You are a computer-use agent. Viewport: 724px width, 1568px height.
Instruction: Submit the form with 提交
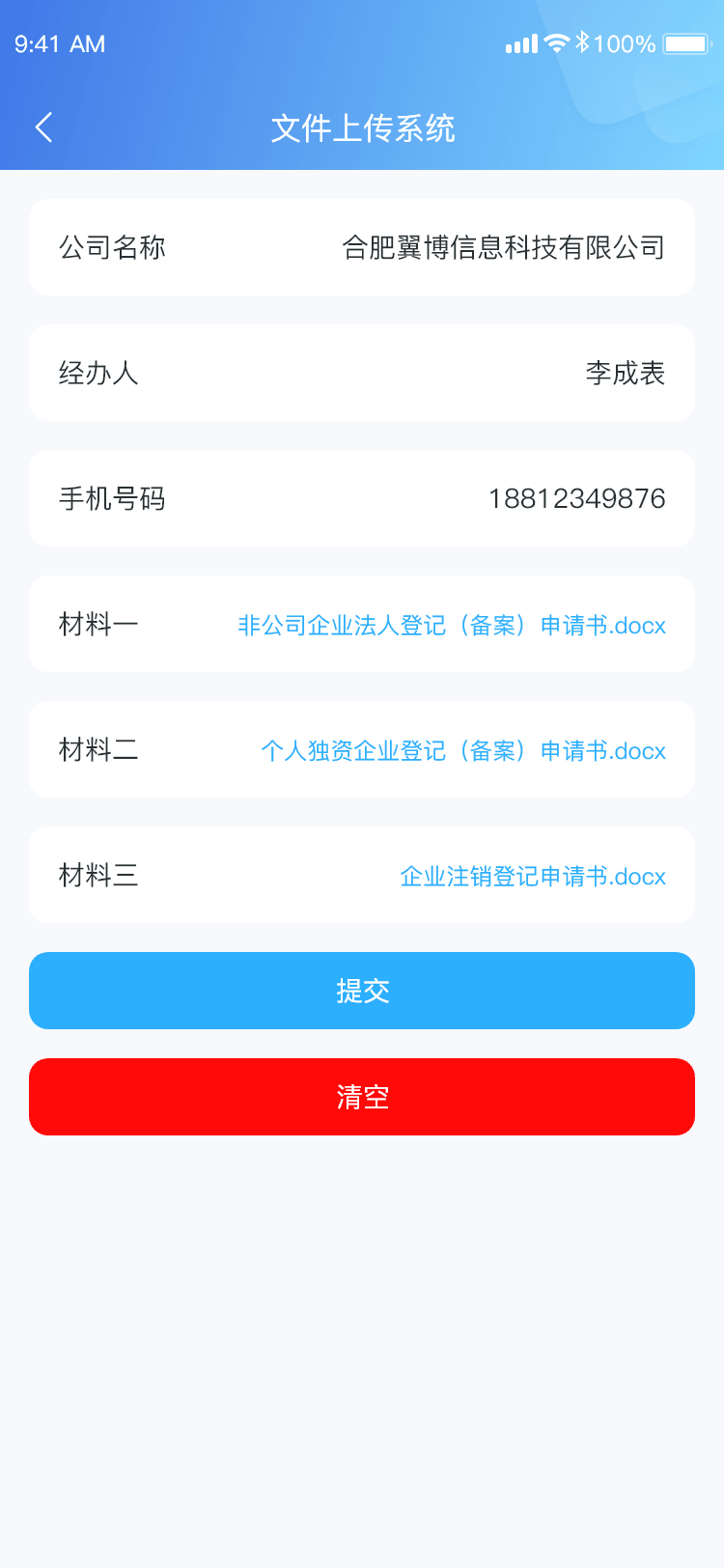[362, 991]
